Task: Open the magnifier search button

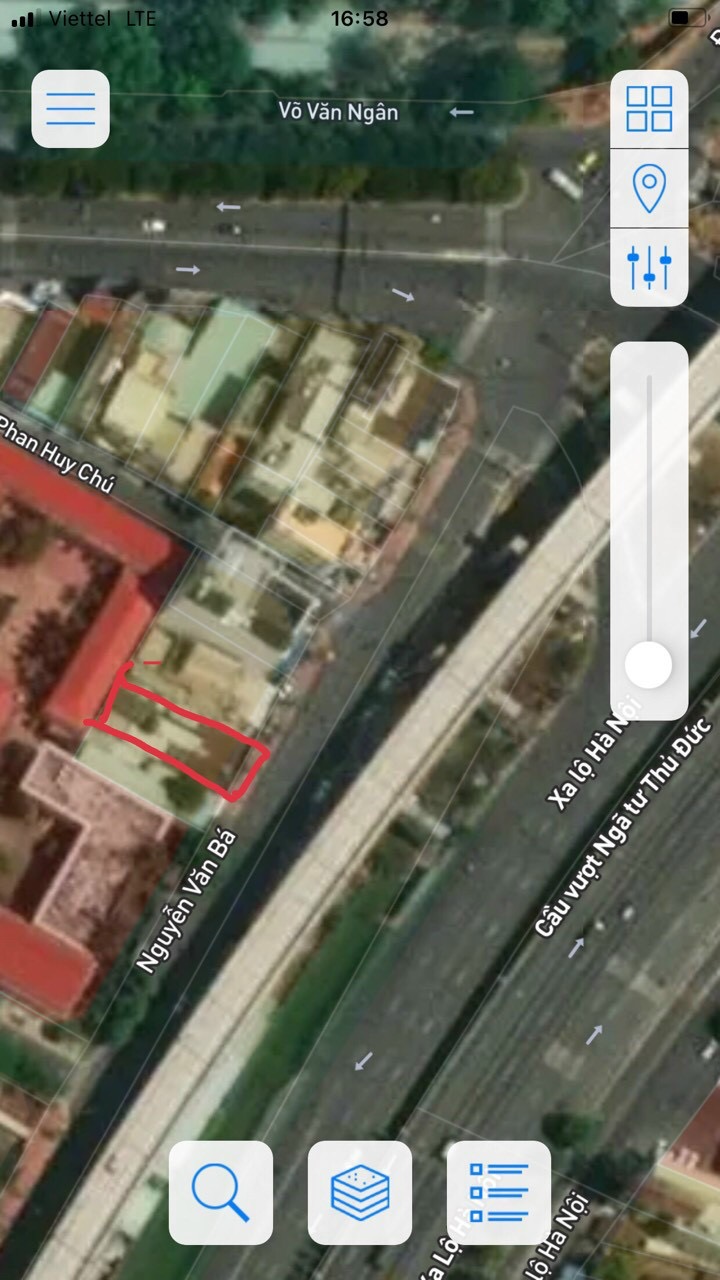Action: tap(220, 1192)
